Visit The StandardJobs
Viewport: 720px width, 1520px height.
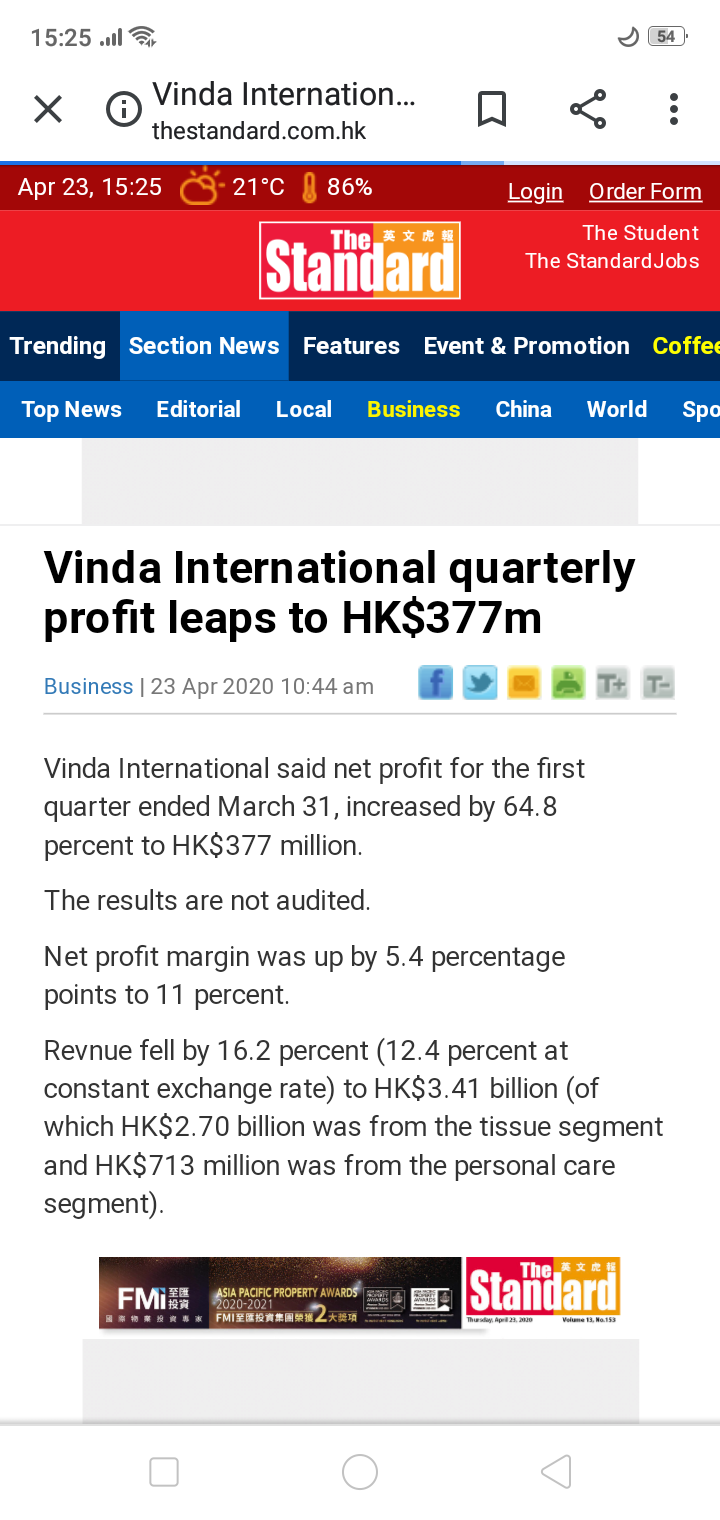click(612, 261)
